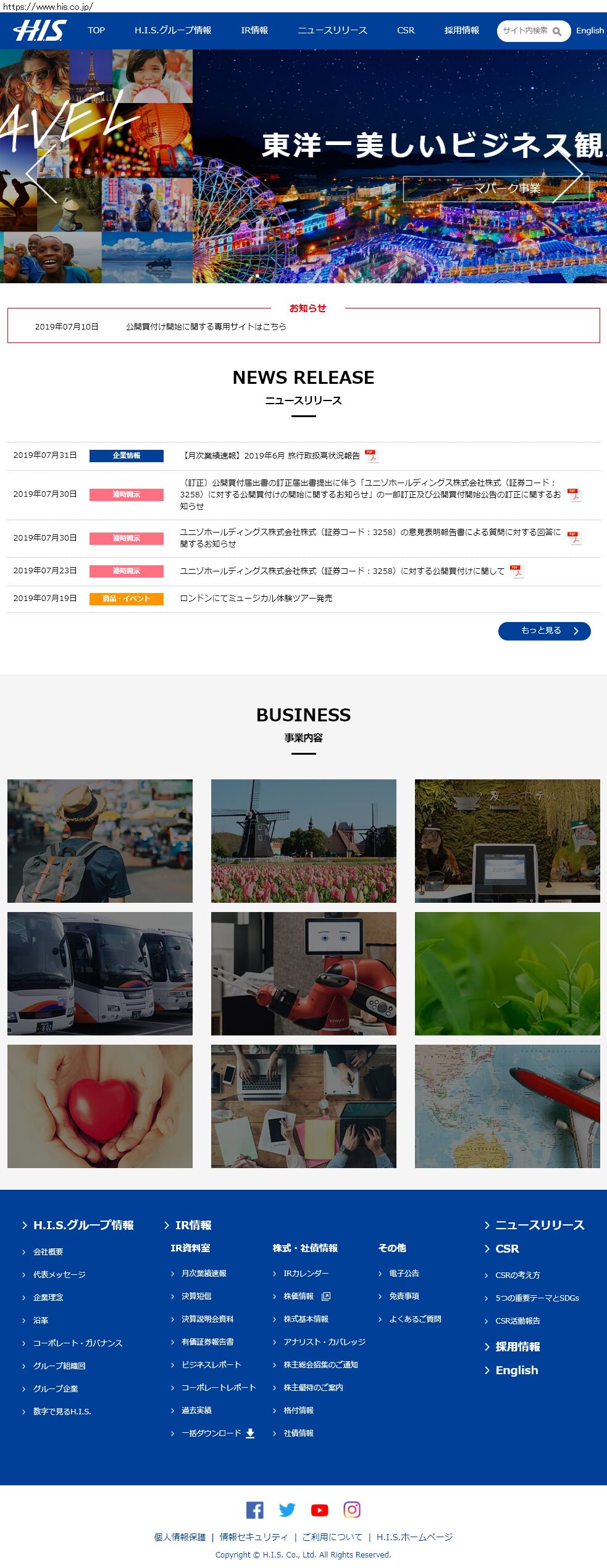Open the 公開買付け専用サイト notice
Screen dimensions: 607x1568
coord(206,327)
